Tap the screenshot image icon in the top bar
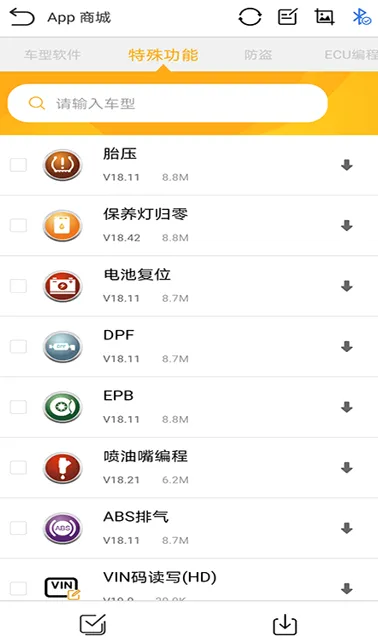This screenshot has height=640, width=378. pos(325,17)
